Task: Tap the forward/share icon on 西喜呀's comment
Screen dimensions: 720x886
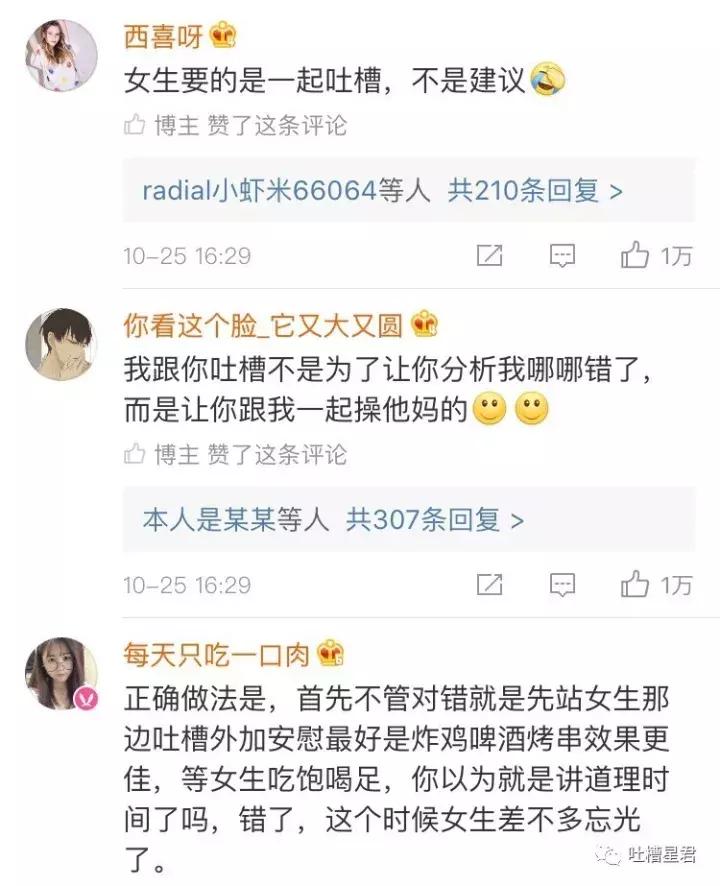Action: click(x=487, y=255)
